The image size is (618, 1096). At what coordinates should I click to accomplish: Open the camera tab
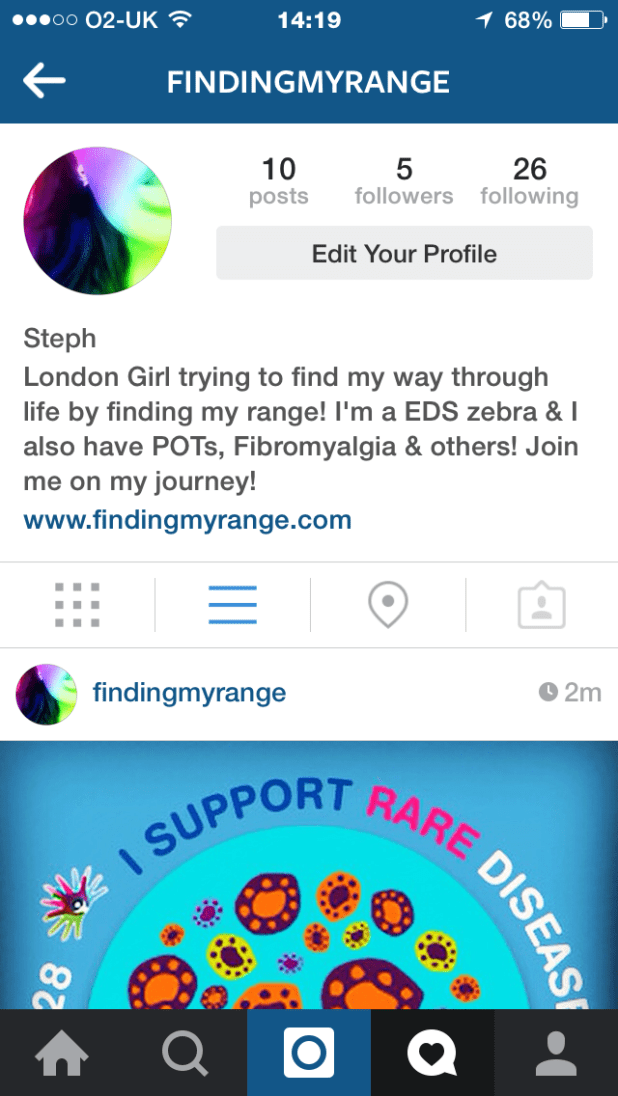click(x=309, y=1053)
